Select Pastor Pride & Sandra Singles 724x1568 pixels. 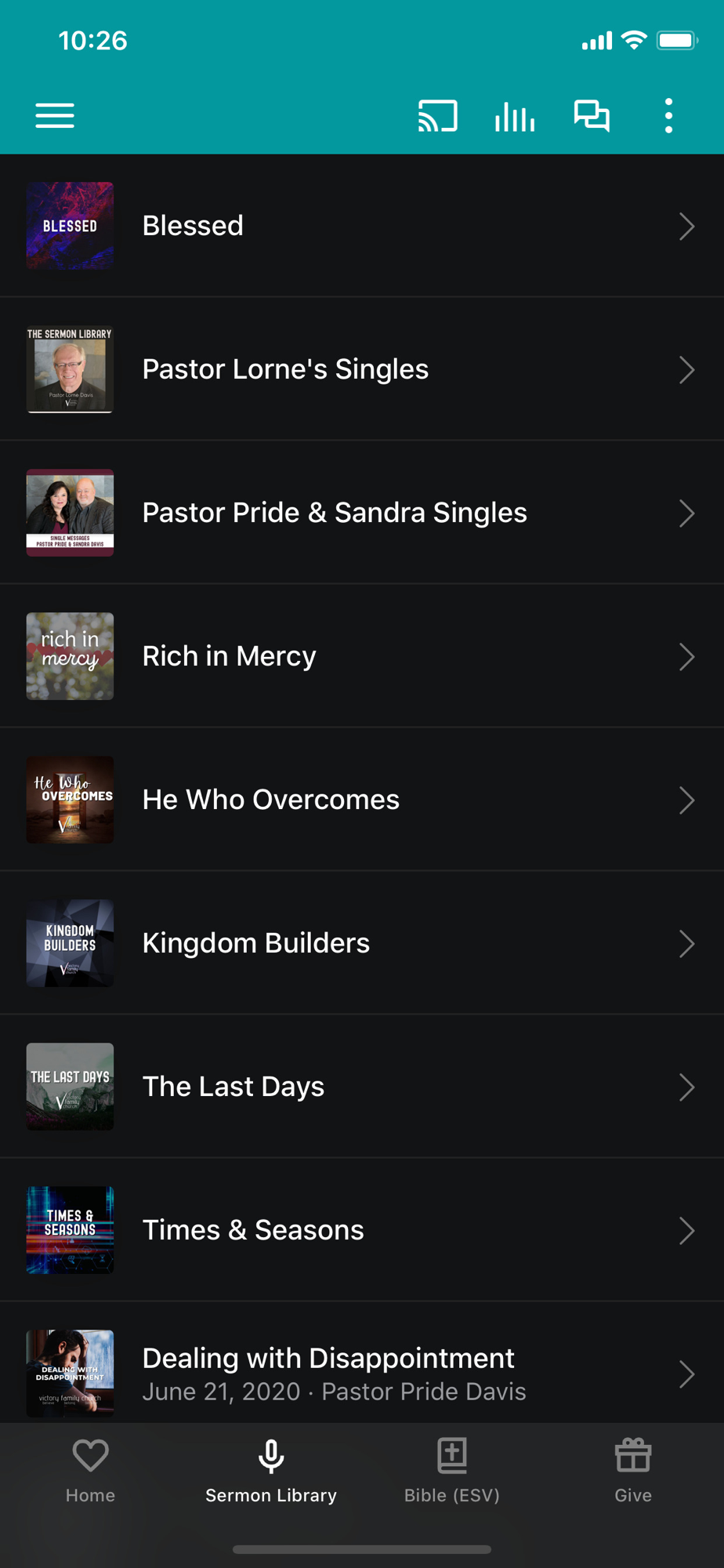[360, 513]
